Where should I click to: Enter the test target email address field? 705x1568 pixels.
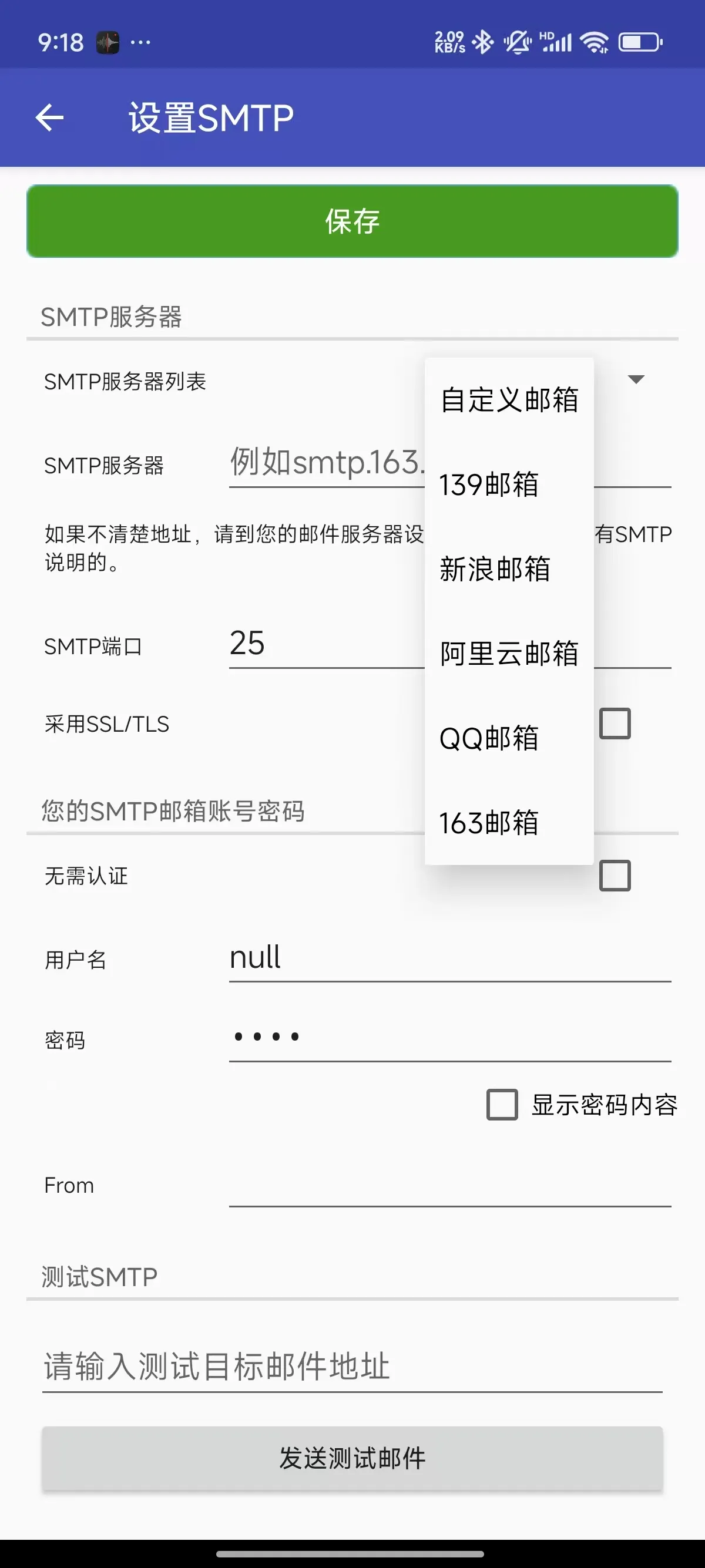tap(352, 1367)
